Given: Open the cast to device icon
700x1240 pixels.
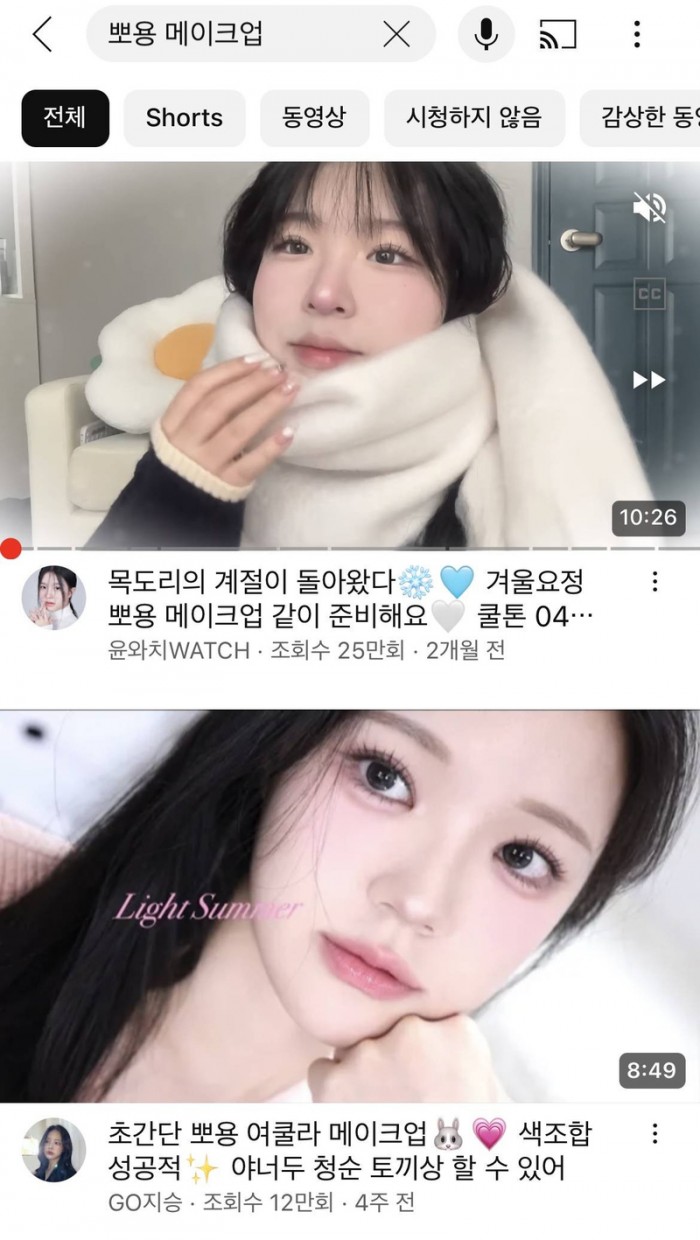Looking at the screenshot, I should click(558, 35).
